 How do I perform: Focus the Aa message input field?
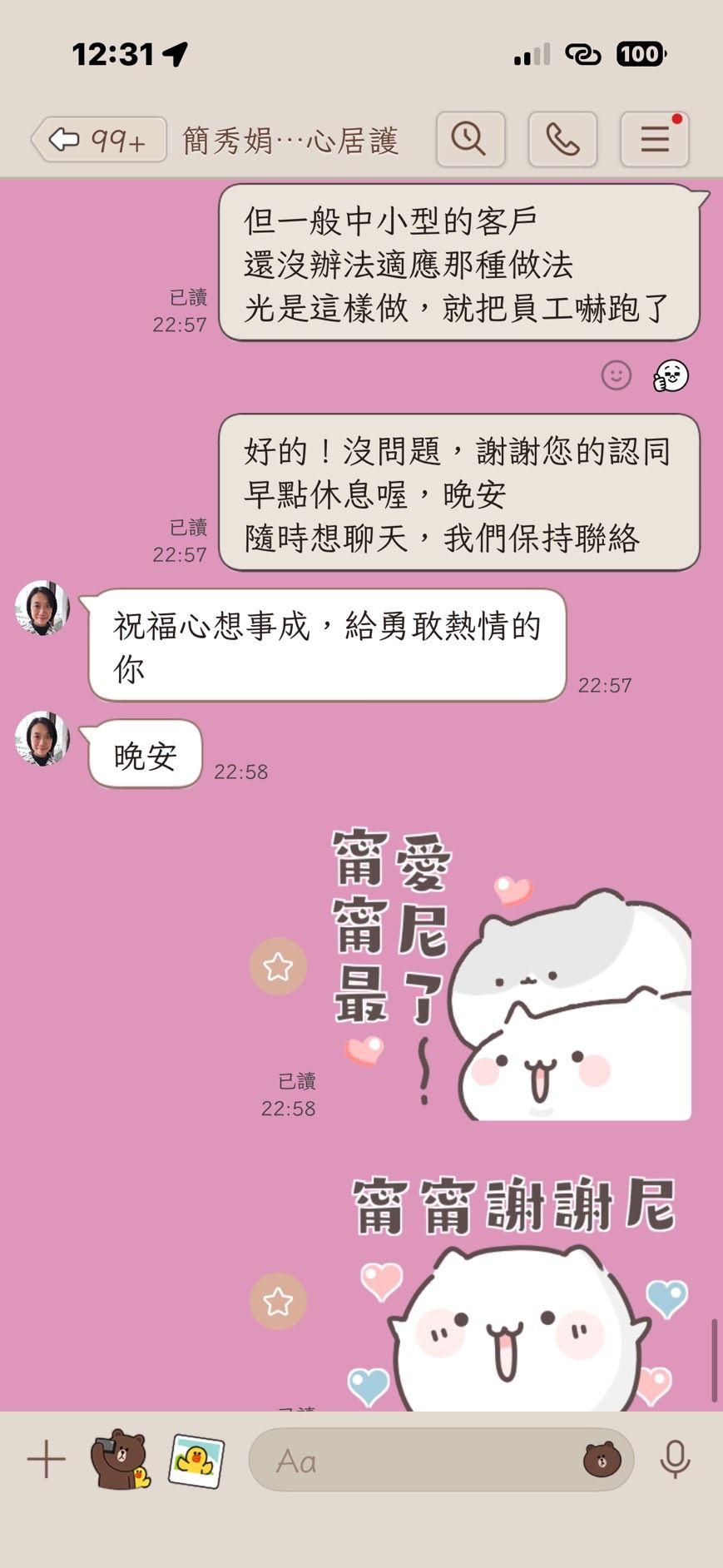[416, 1461]
